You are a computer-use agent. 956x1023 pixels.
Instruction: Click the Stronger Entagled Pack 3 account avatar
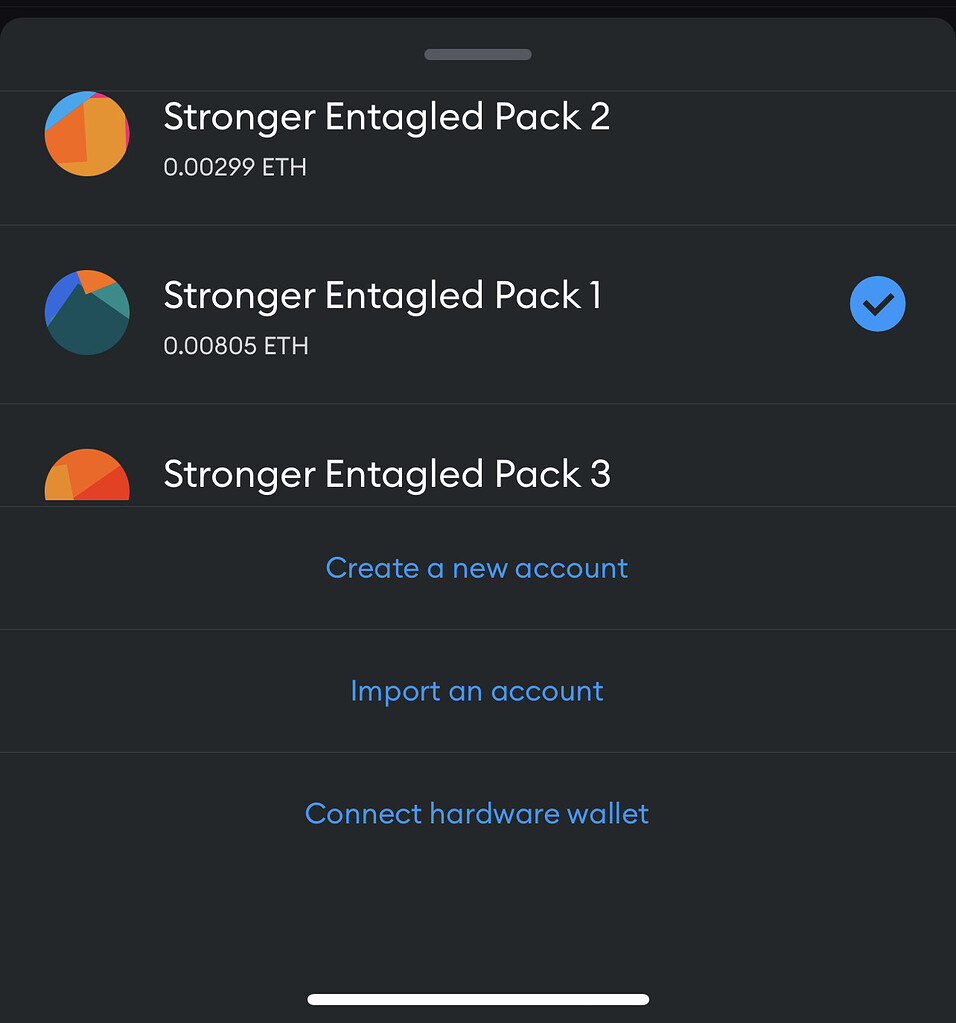[87, 477]
